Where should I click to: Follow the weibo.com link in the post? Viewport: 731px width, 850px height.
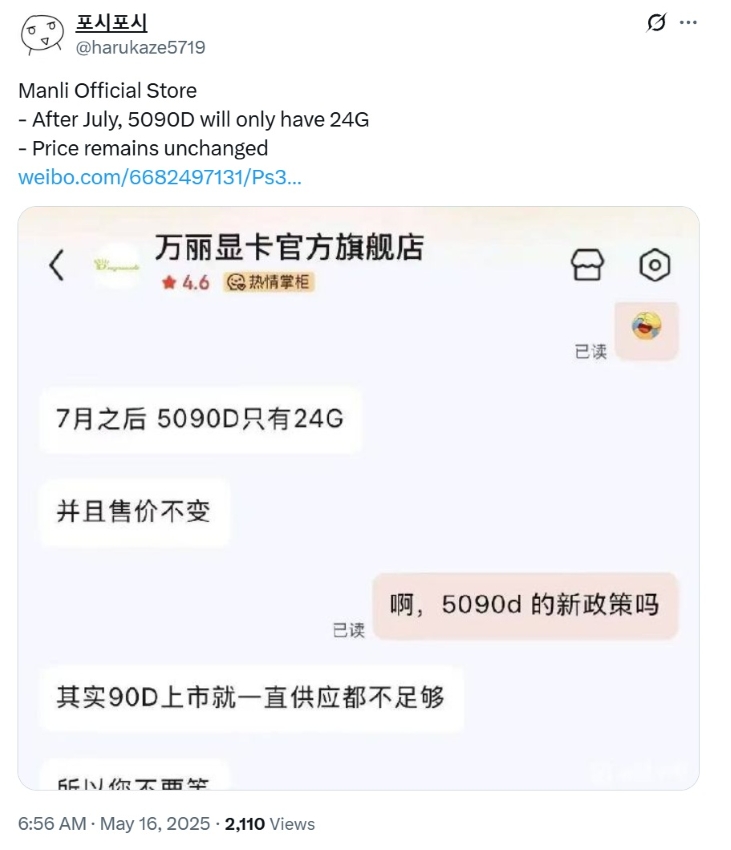160,177
